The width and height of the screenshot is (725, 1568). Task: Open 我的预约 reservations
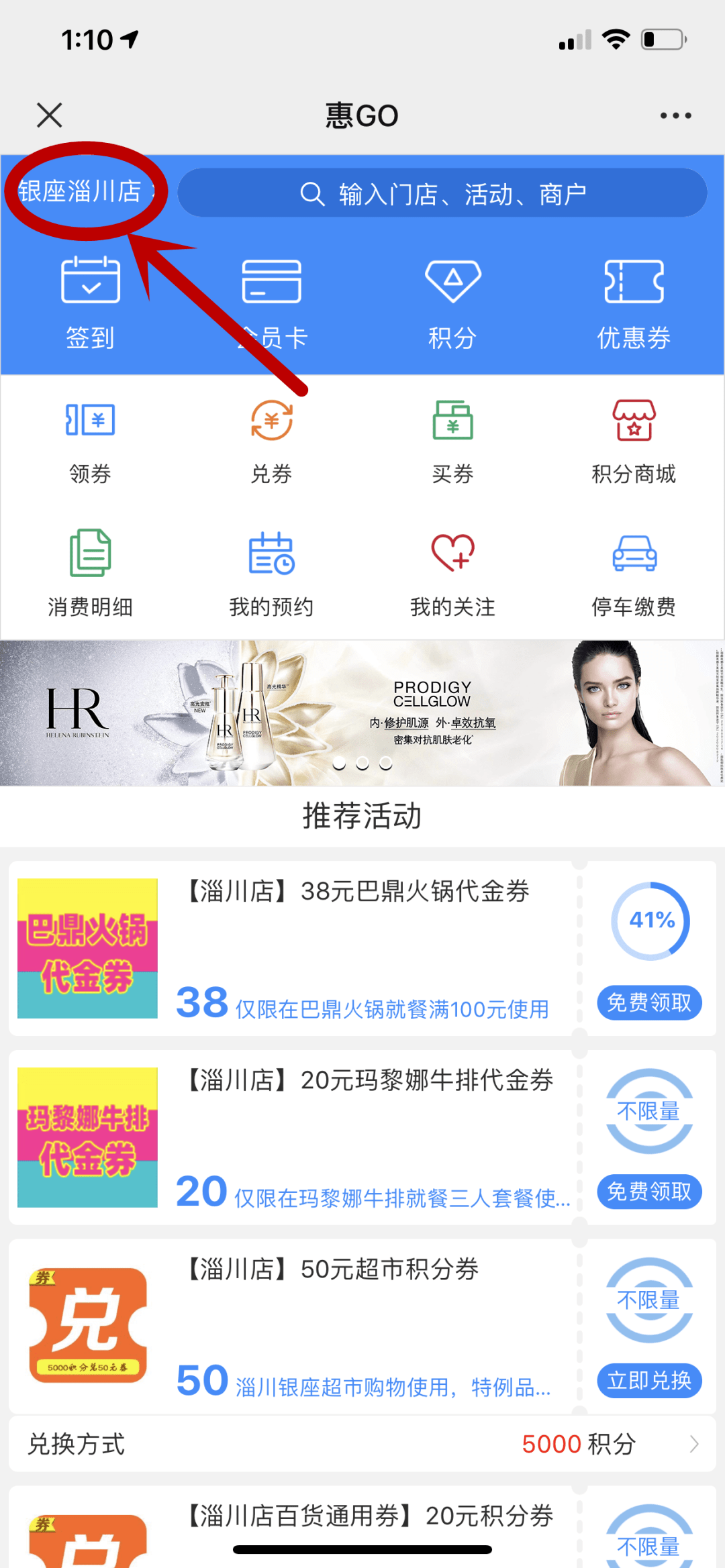tap(272, 572)
